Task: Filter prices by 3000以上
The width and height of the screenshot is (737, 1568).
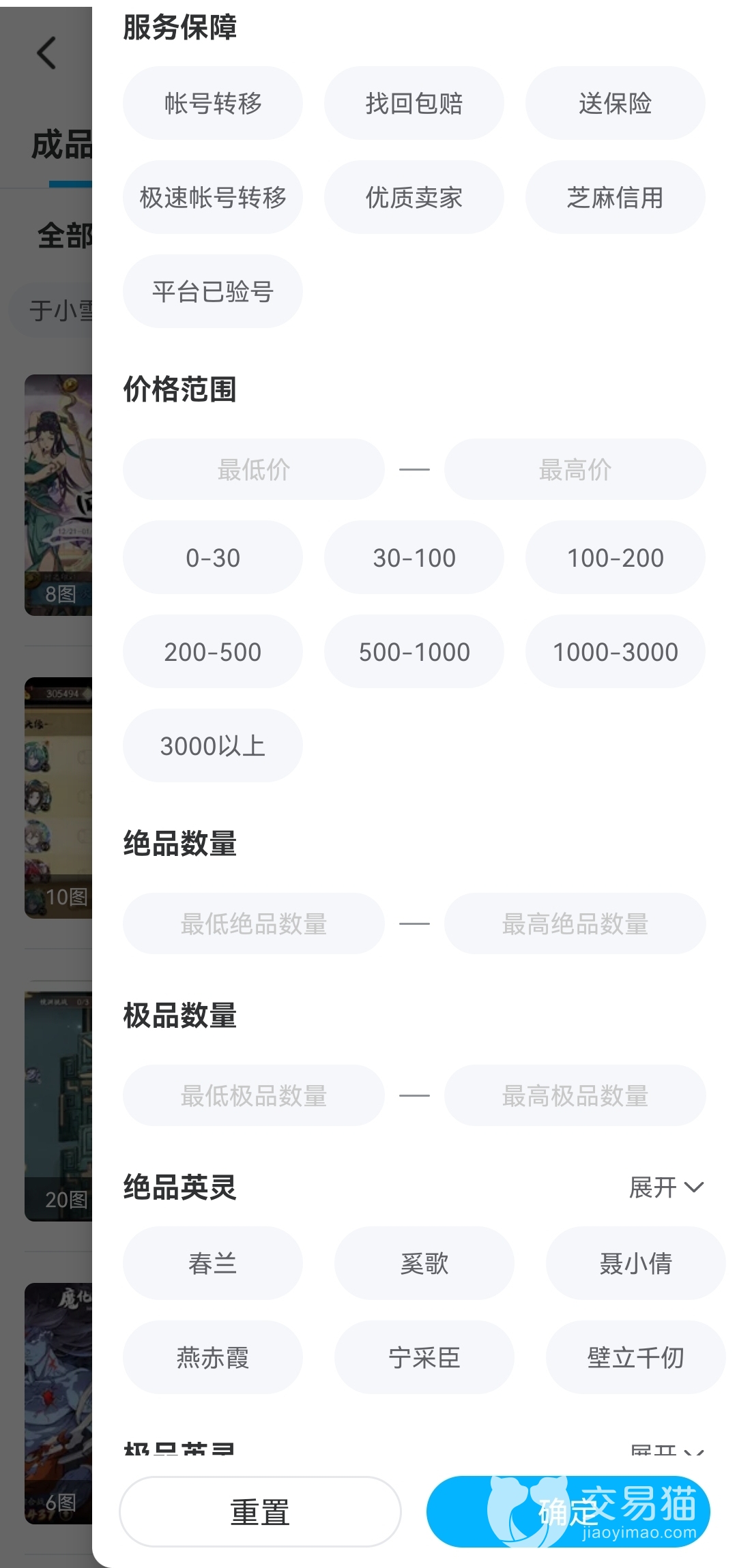Action: coord(212,745)
